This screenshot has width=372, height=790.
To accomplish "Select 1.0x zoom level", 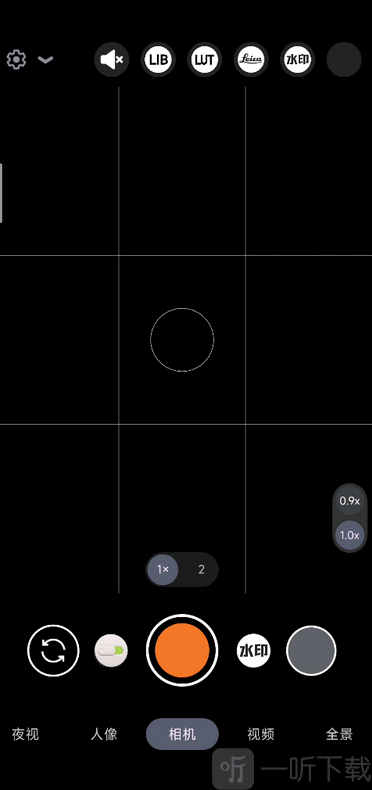I will (x=350, y=535).
